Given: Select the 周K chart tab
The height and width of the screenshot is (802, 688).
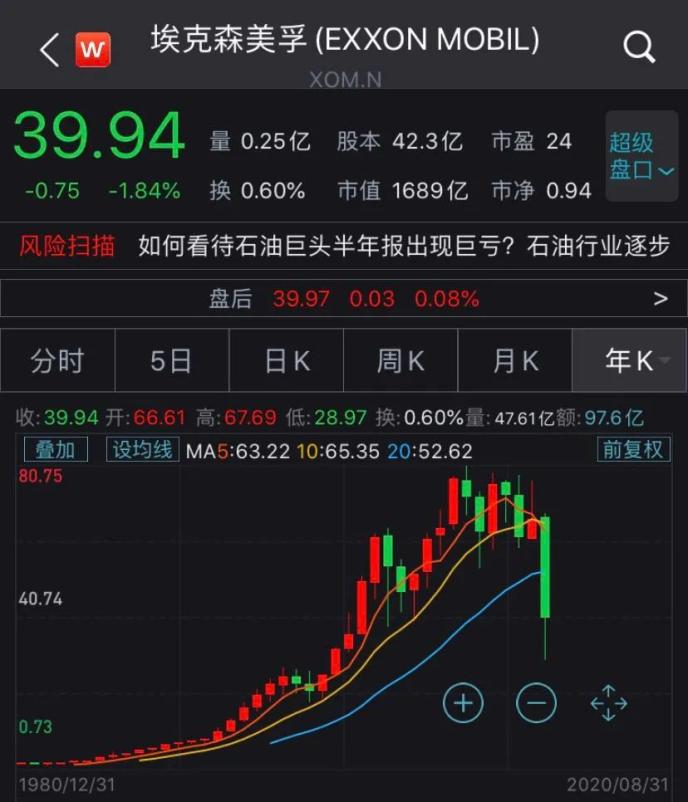Looking at the screenshot, I should (400, 361).
